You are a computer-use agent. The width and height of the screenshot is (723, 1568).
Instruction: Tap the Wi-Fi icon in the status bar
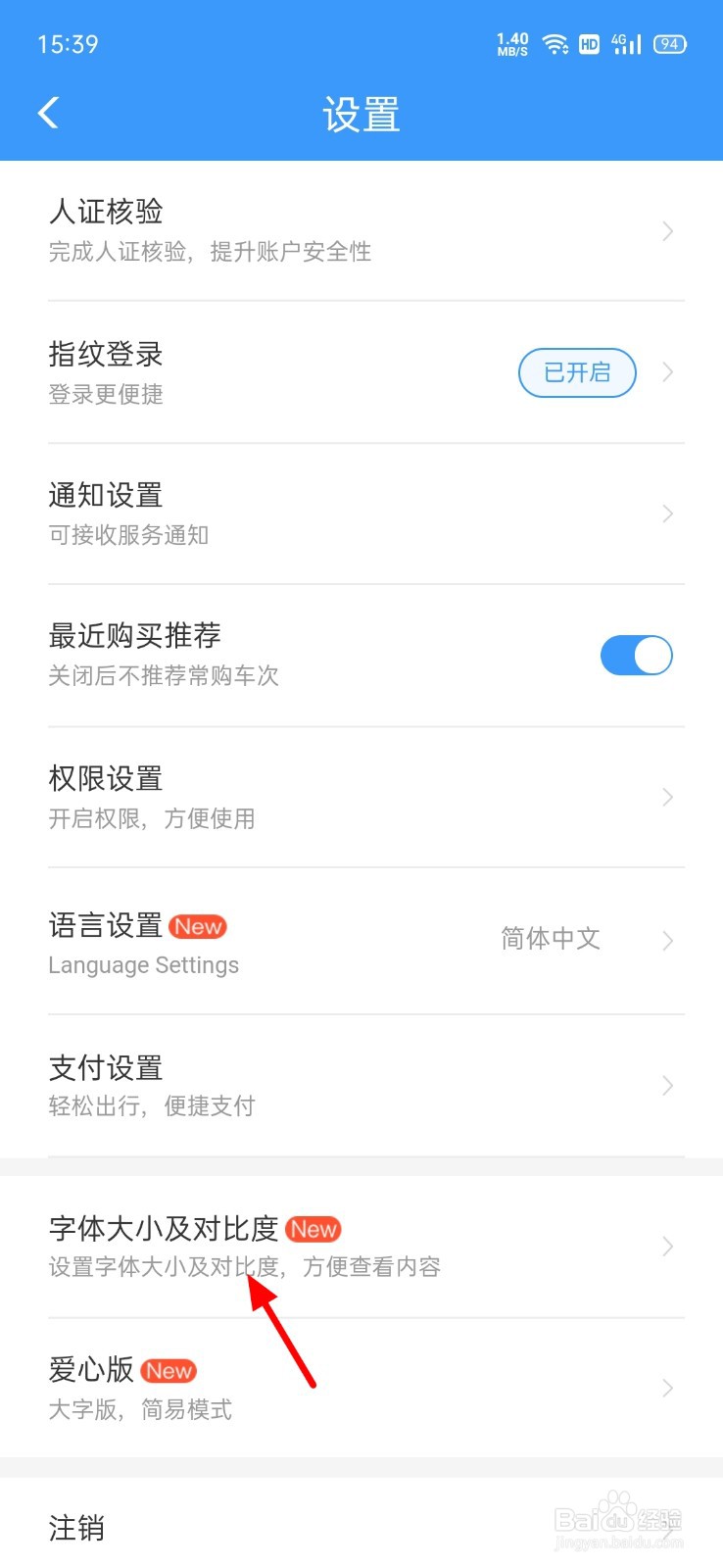tap(555, 43)
